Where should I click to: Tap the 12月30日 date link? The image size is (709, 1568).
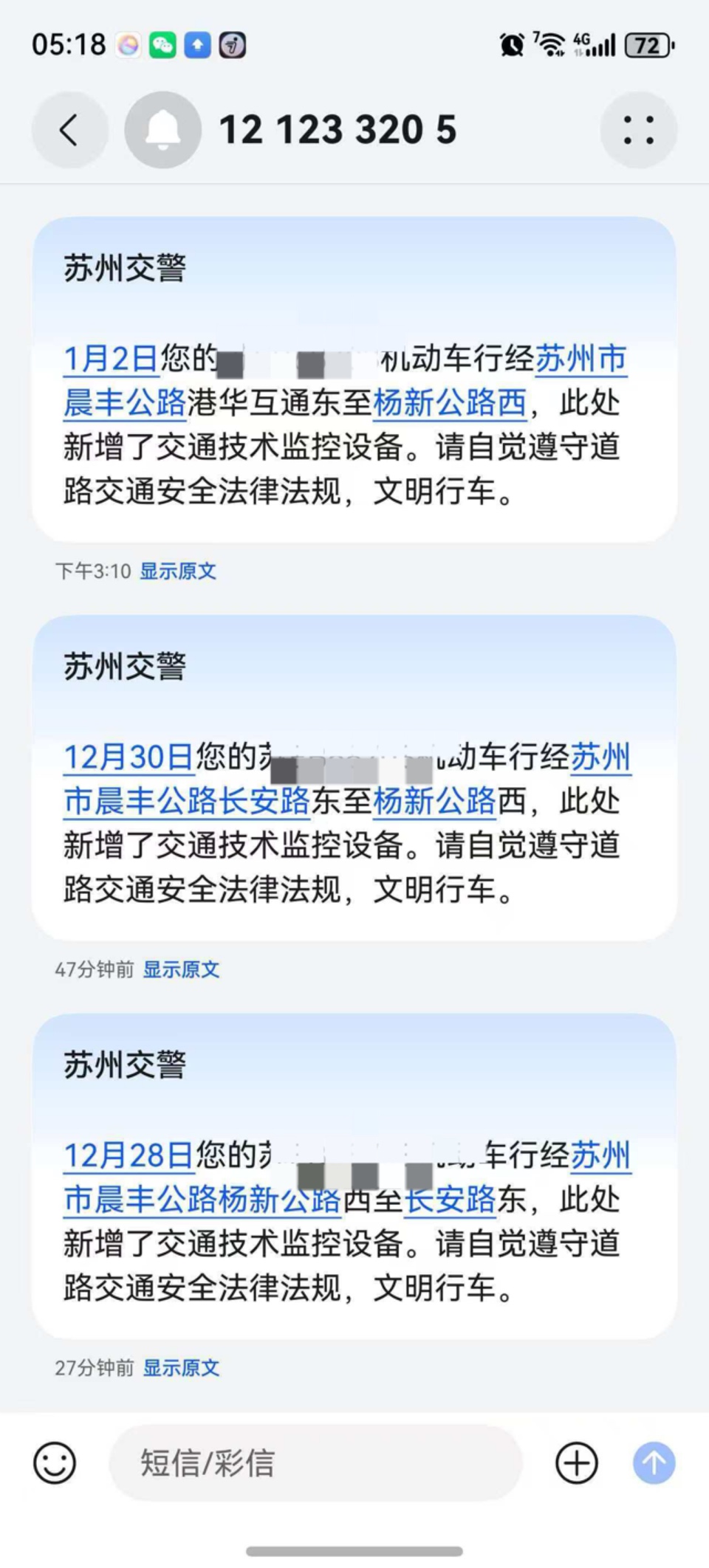coord(129,757)
